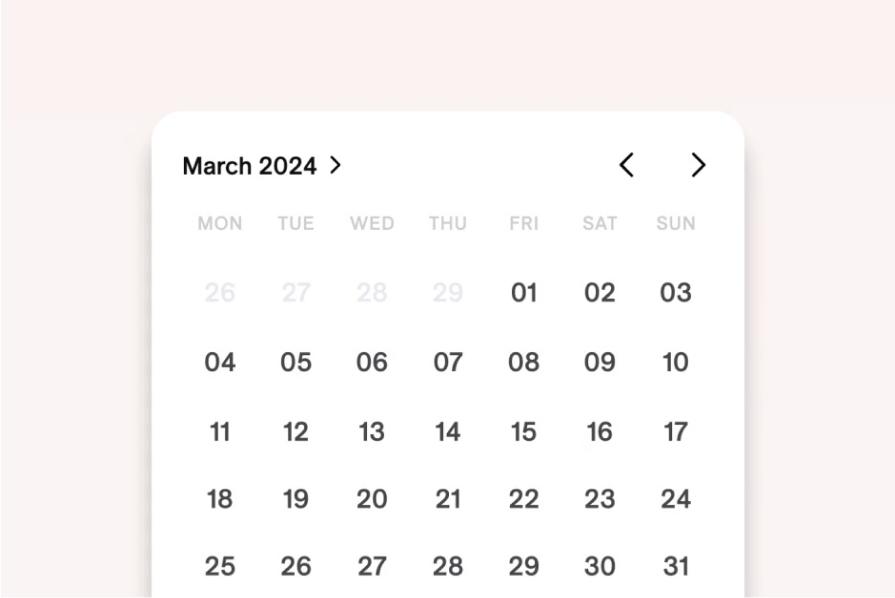895x598 pixels.
Task: Pick March 06 in the calendar
Action: click(372, 362)
